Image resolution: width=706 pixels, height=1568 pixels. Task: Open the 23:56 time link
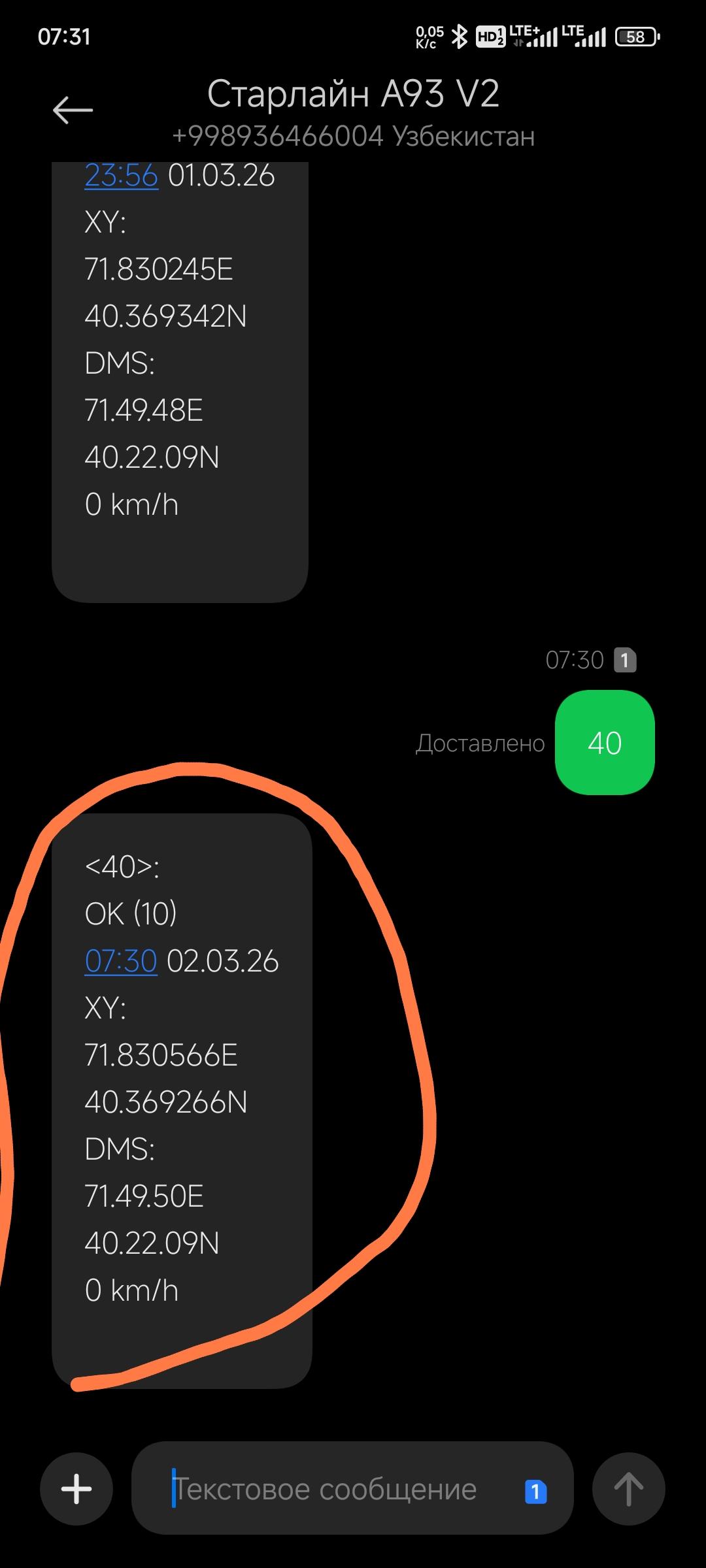pos(122,176)
